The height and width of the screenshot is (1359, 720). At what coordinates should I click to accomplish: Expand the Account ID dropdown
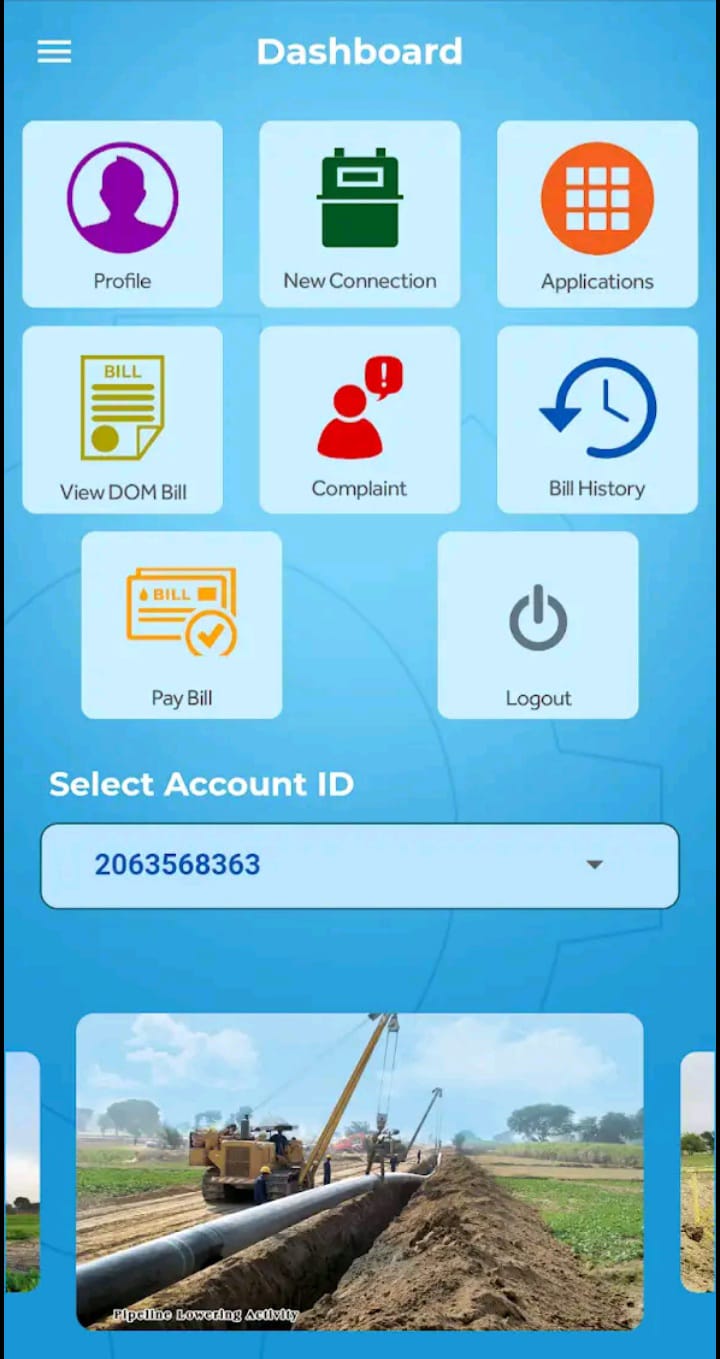360,866
